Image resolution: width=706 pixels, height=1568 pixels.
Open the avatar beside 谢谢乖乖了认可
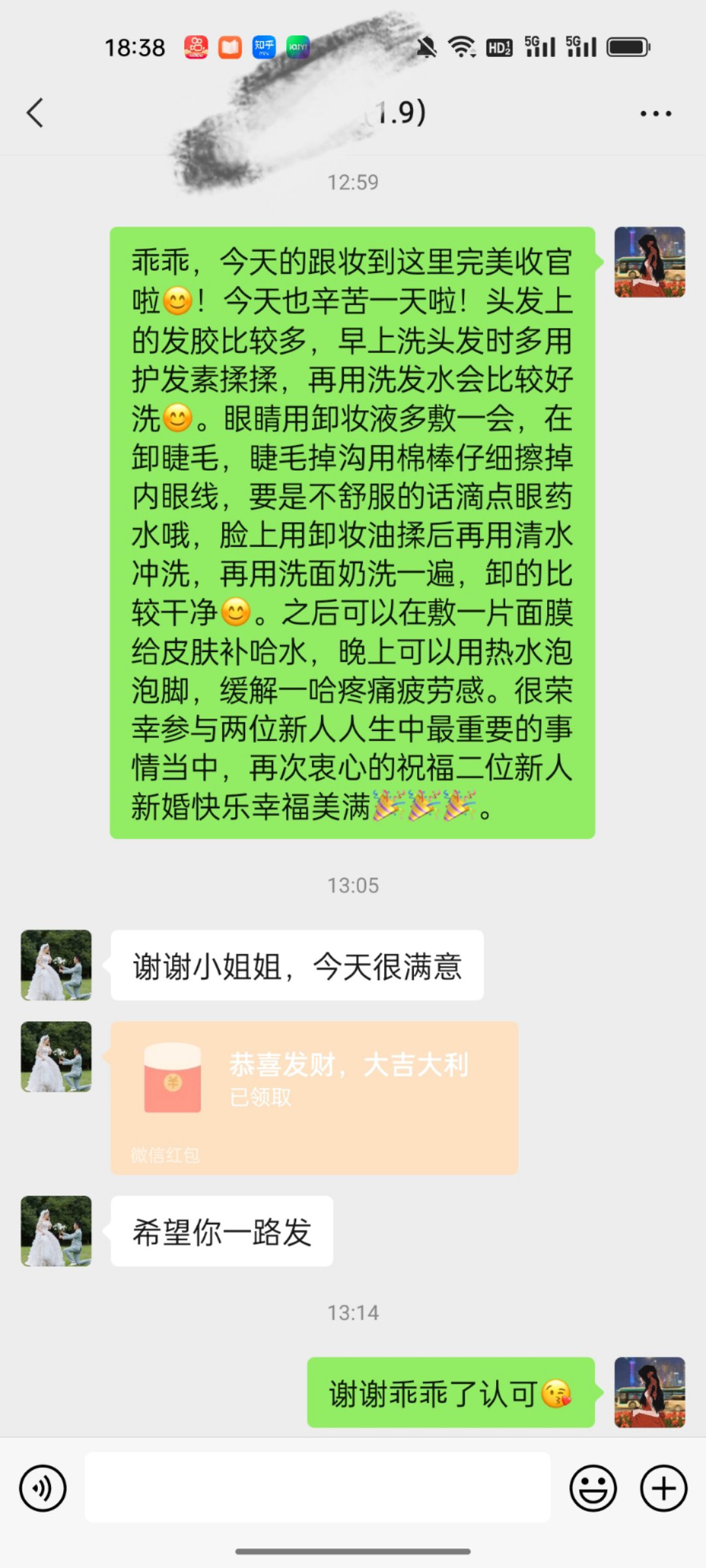pyautogui.click(x=650, y=1392)
